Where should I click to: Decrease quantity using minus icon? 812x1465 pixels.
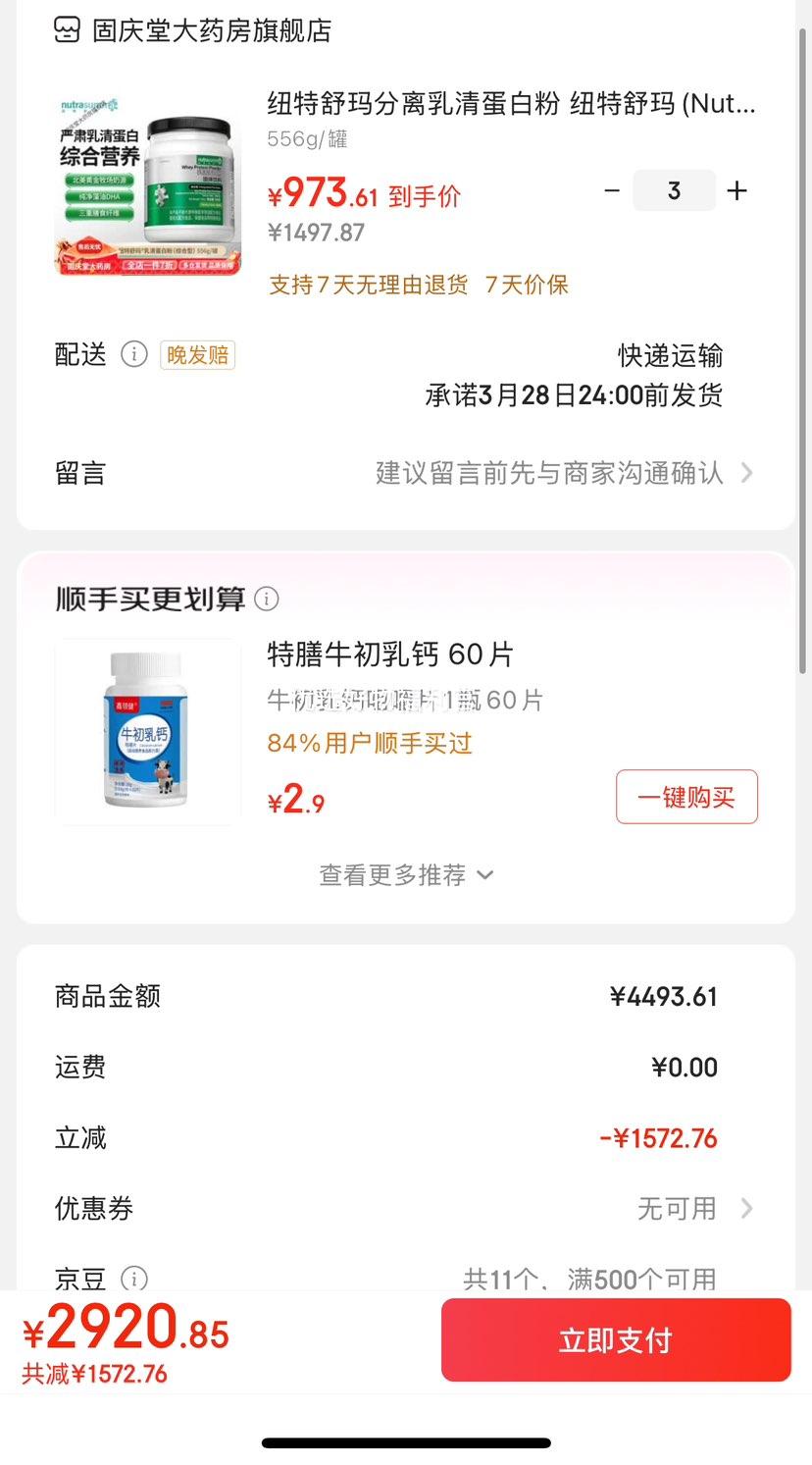pos(612,190)
